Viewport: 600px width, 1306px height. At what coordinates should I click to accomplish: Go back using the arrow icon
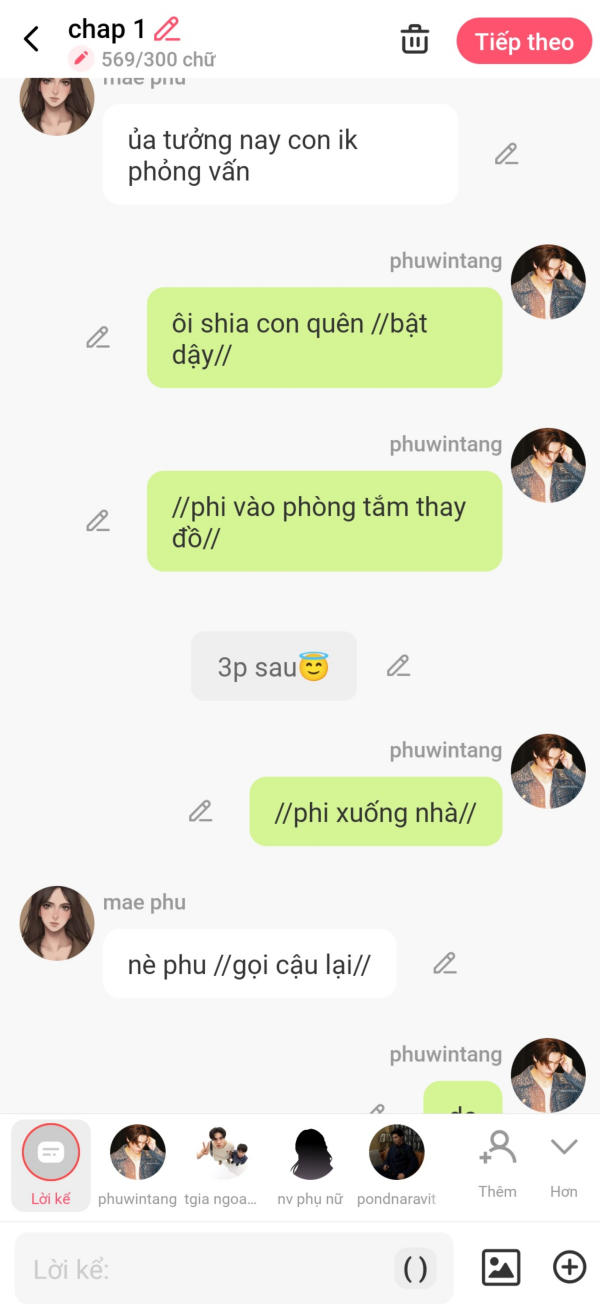click(x=32, y=40)
